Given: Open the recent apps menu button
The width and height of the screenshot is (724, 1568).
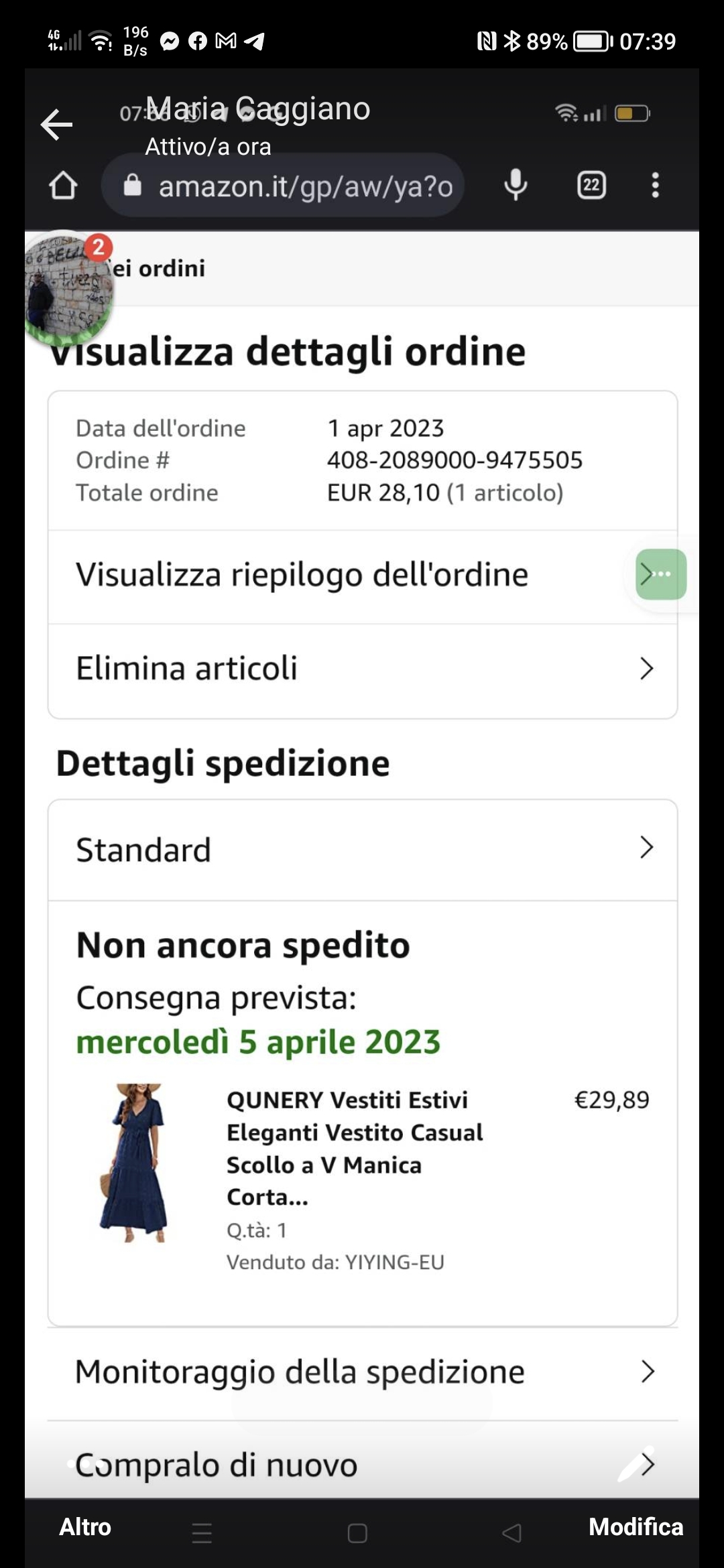Looking at the screenshot, I should 202,1533.
